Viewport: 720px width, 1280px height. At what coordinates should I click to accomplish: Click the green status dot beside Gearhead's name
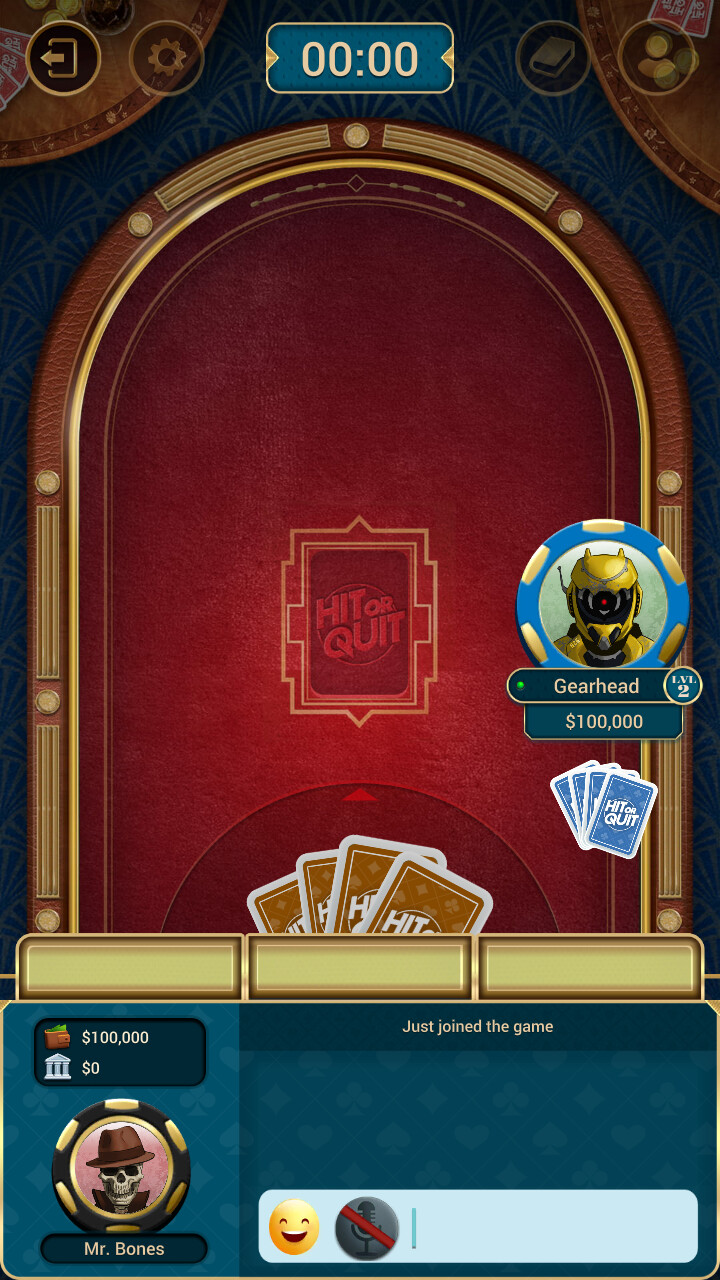coord(522,686)
